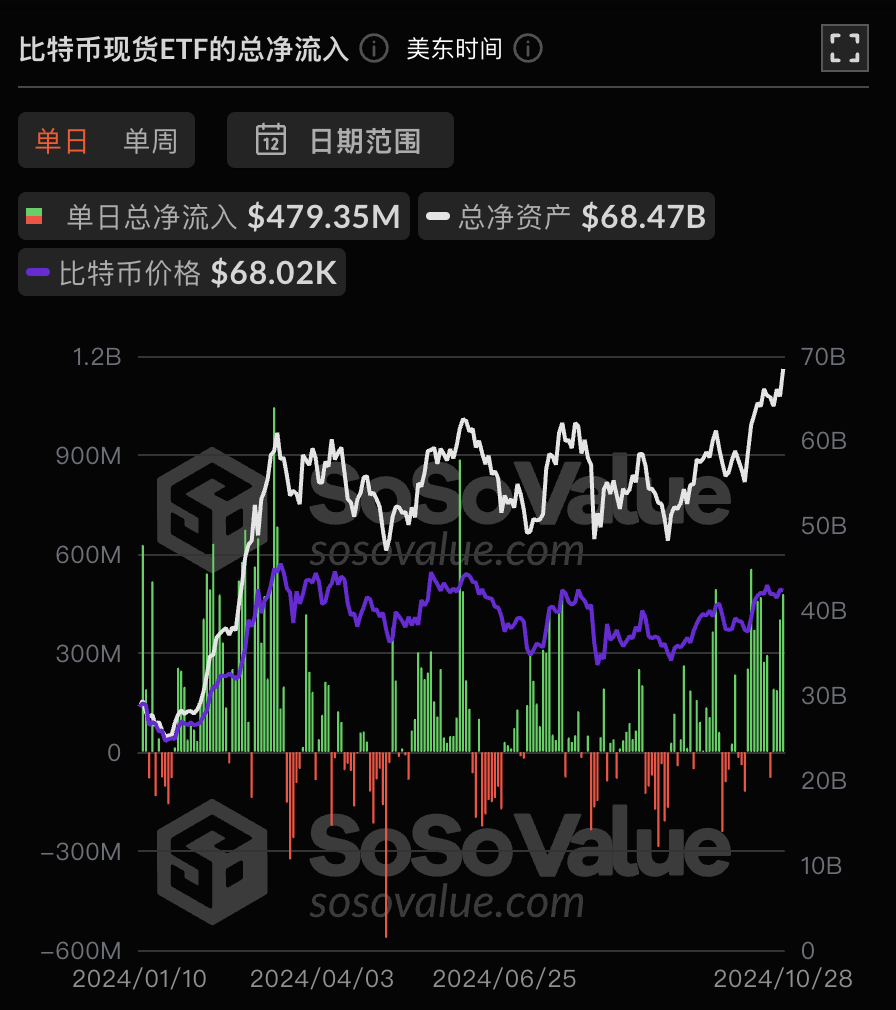Screen dimensions: 896x1010
Task: Toggle visibility of the 总净资产 line
Action: [x=566, y=216]
